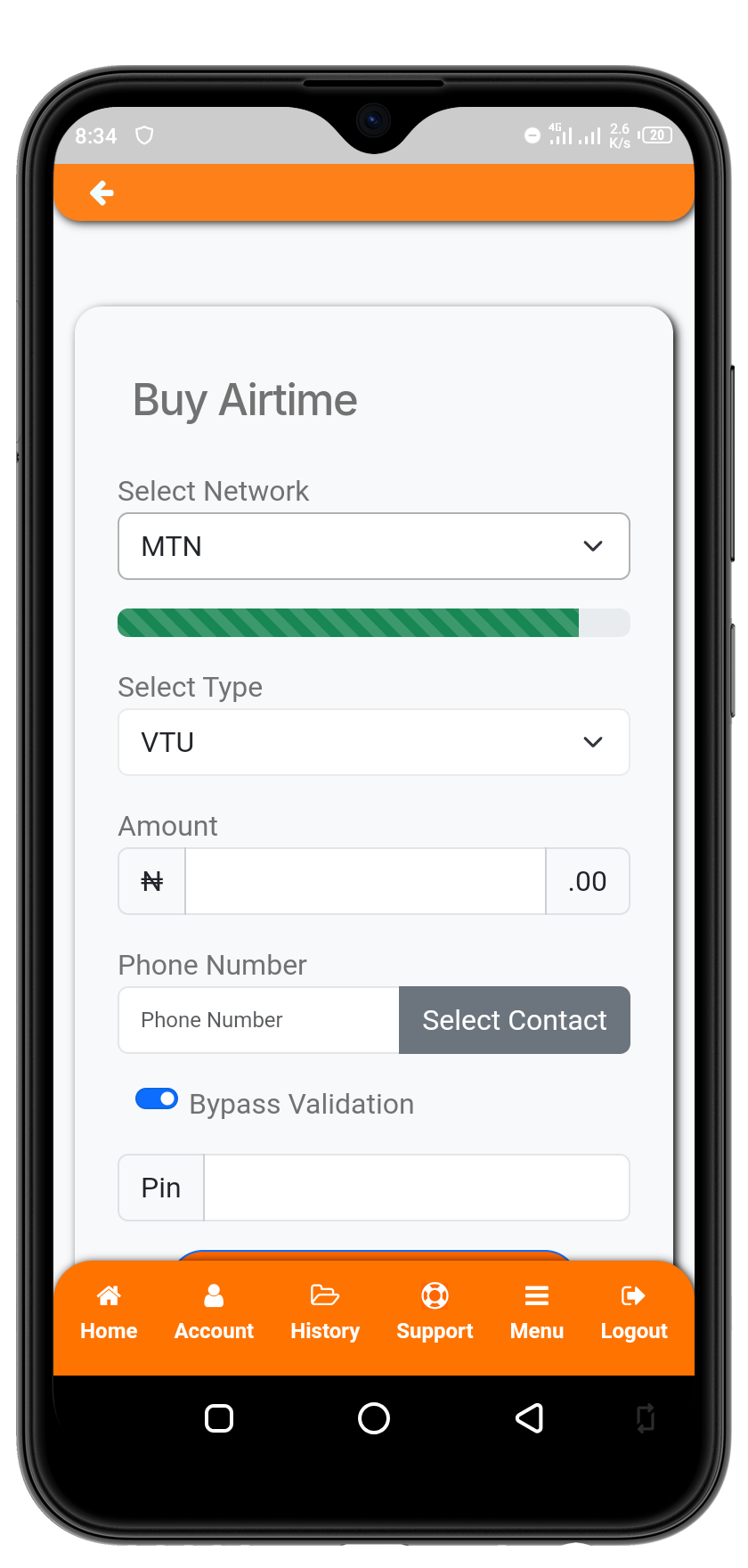The height and width of the screenshot is (1568, 748).
Task: Expand the Select Type dropdown
Action: [x=373, y=742]
